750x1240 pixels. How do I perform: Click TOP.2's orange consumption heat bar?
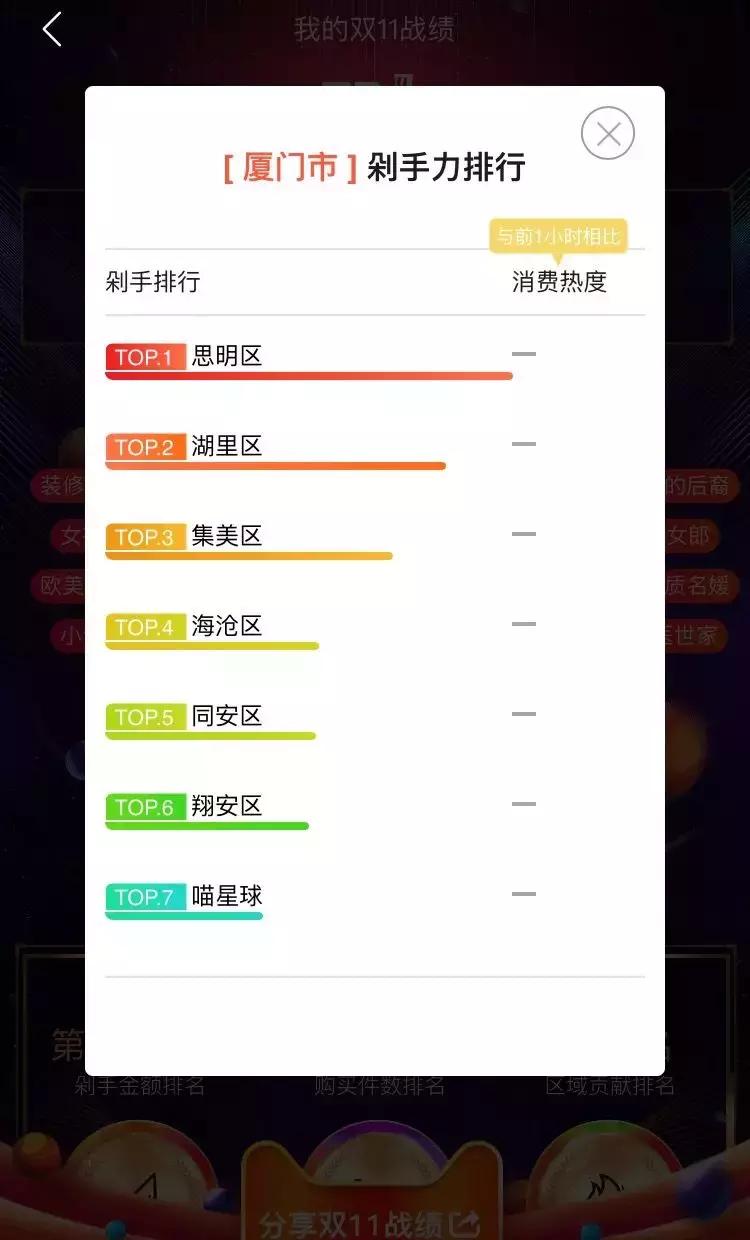(275, 464)
